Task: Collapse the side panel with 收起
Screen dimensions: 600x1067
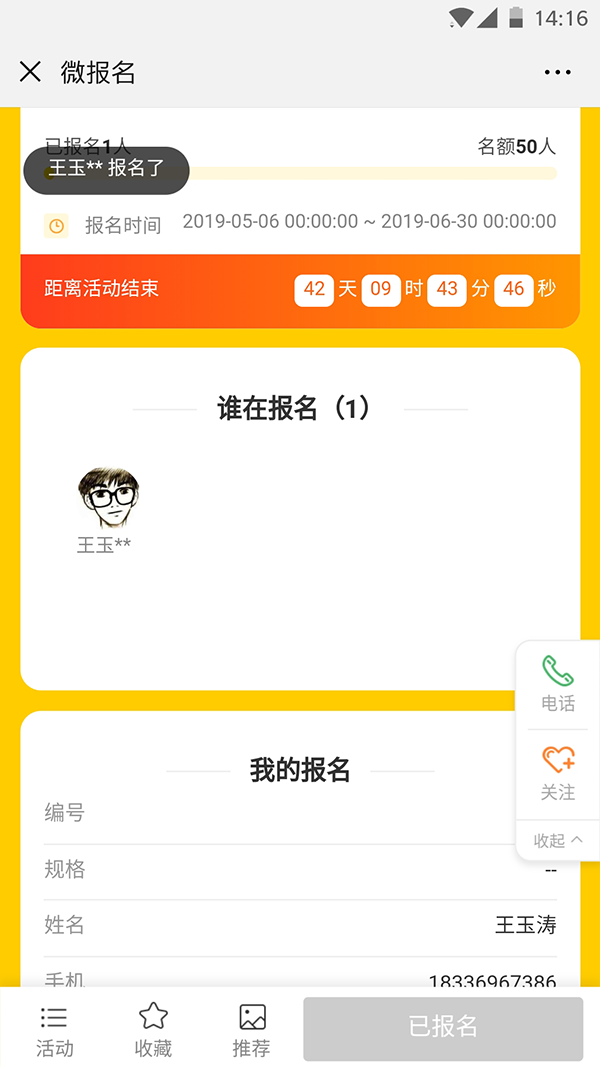Action: pyautogui.click(x=557, y=840)
